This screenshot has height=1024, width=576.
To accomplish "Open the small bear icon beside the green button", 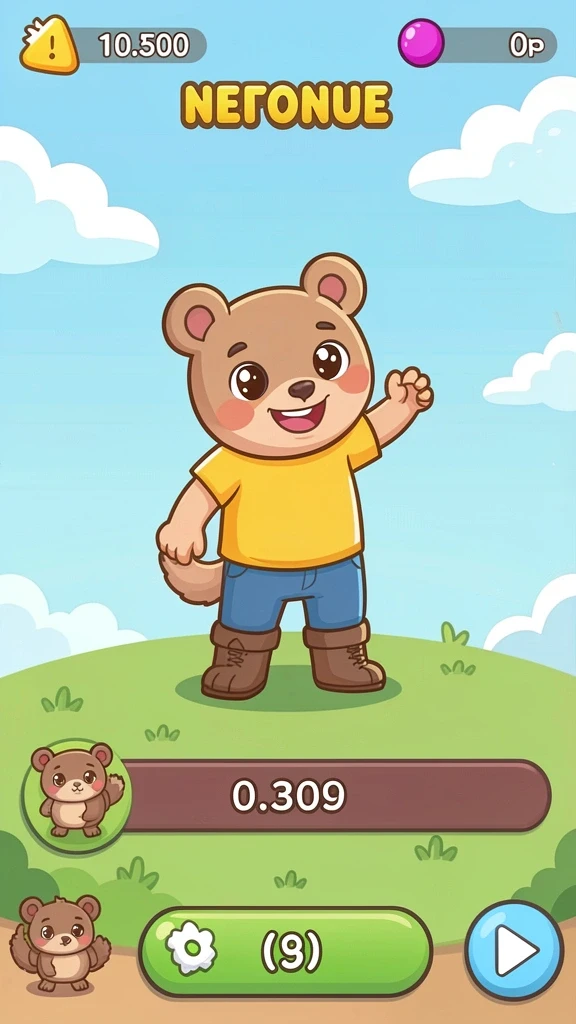I will [x=59, y=944].
